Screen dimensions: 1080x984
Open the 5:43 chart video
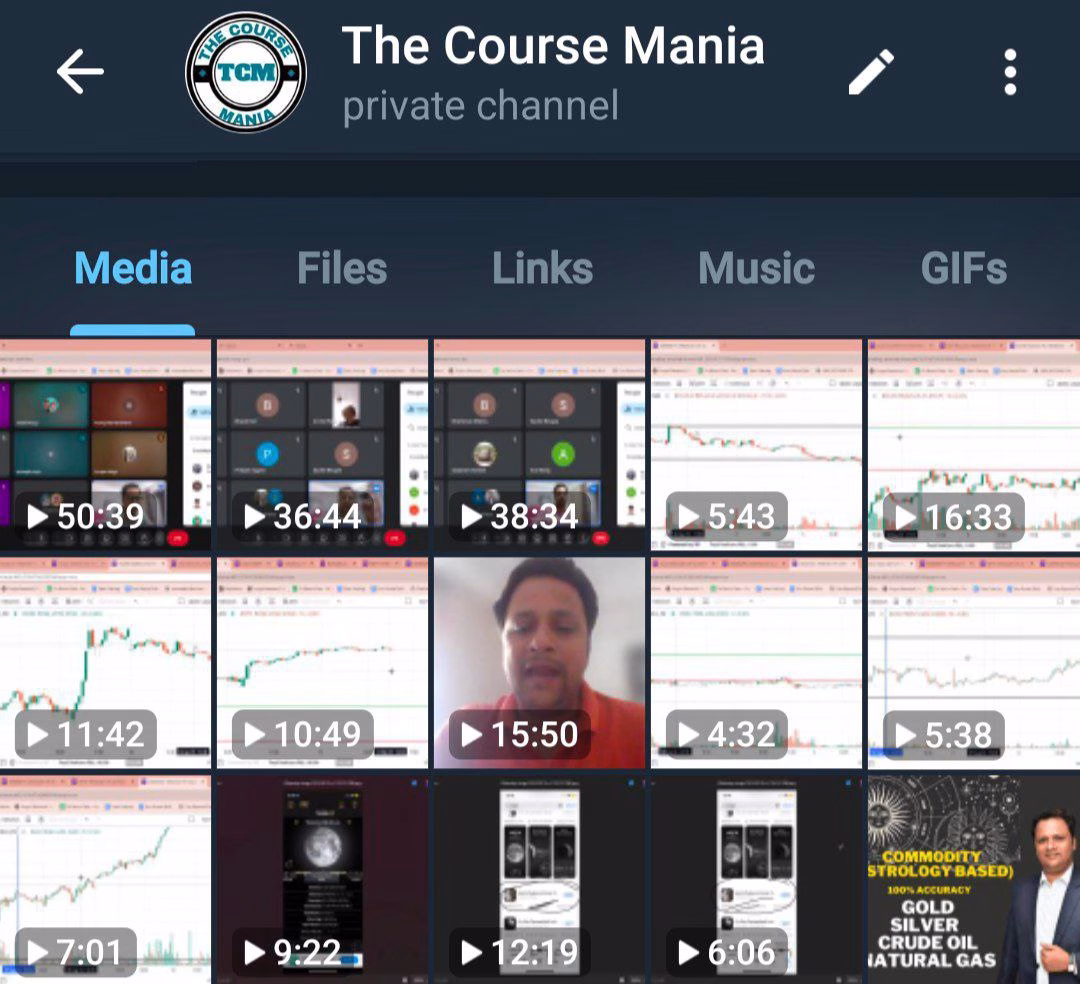pyautogui.click(x=756, y=445)
